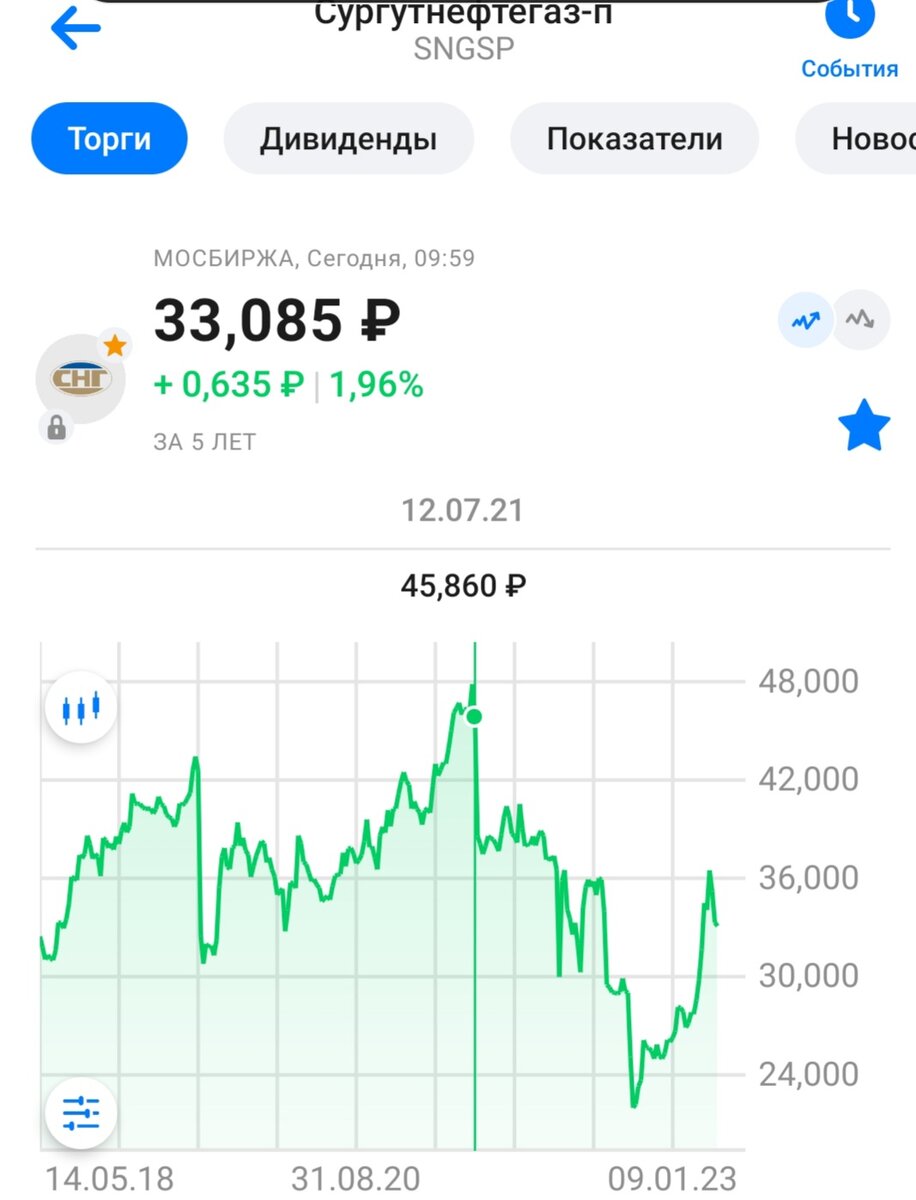This screenshot has height=1200, width=916.
Task: Select the blue line chart style icon
Action: point(804,320)
